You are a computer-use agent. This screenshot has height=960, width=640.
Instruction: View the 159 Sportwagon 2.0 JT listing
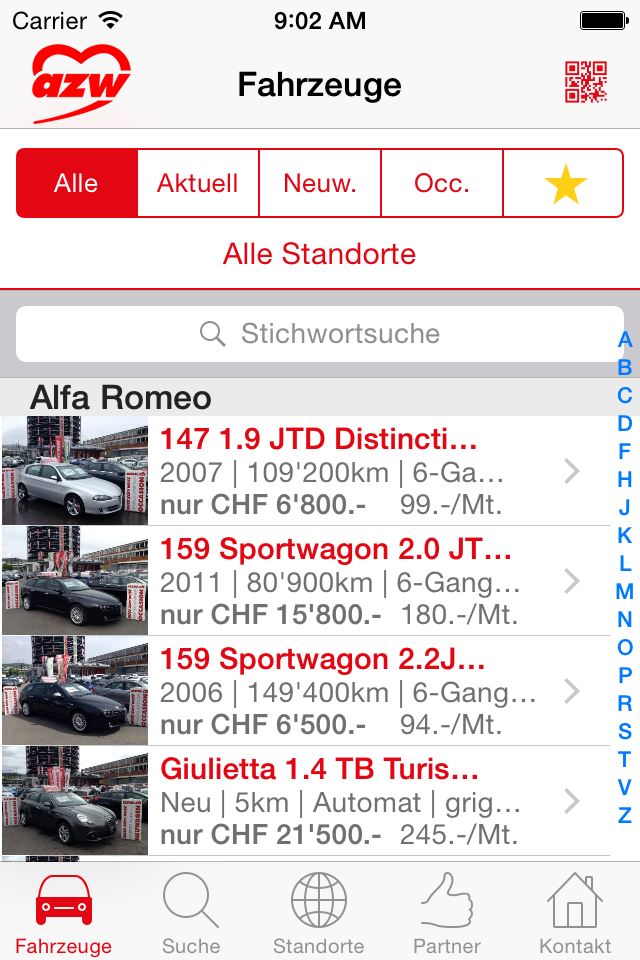click(320, 581)
